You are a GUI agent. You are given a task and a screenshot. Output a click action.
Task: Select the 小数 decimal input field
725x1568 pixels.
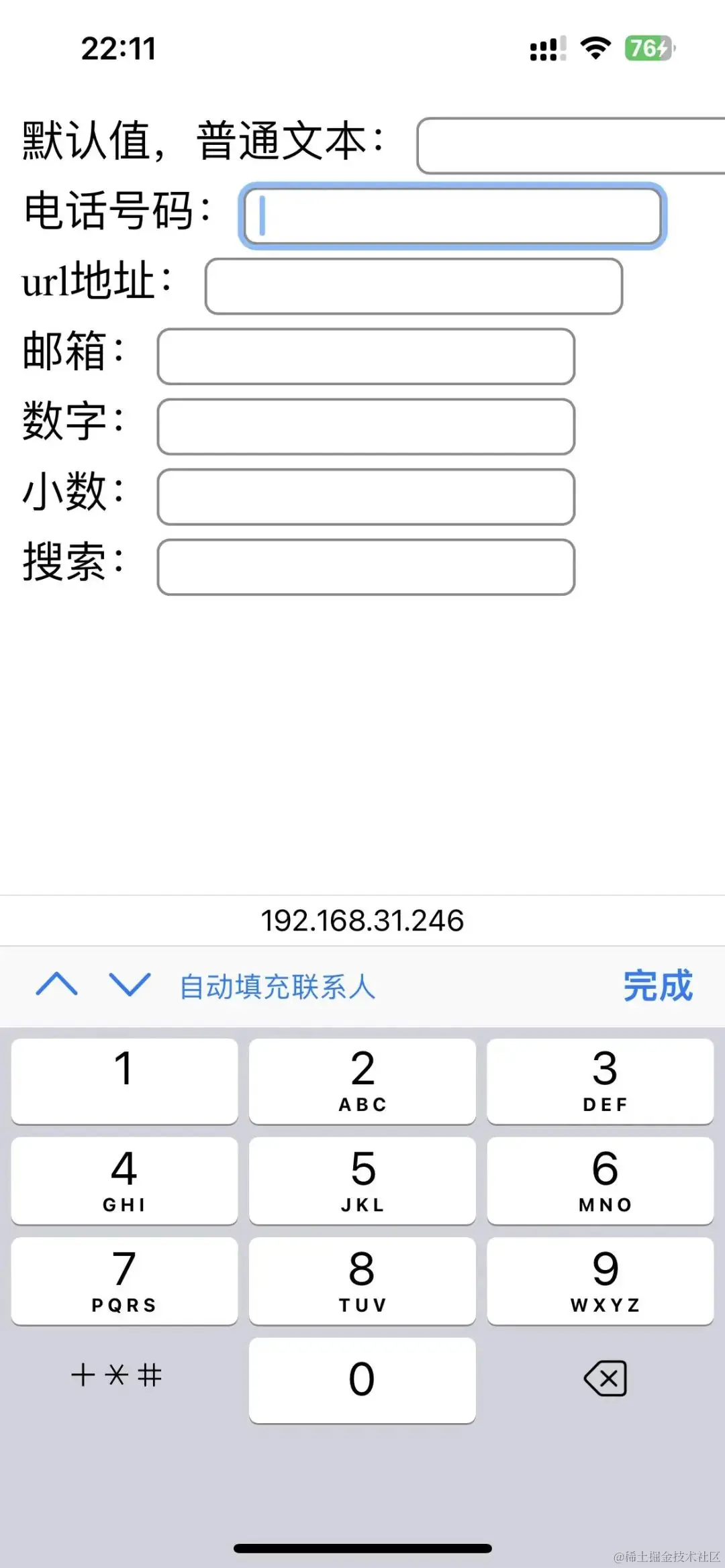coord(365,496)
